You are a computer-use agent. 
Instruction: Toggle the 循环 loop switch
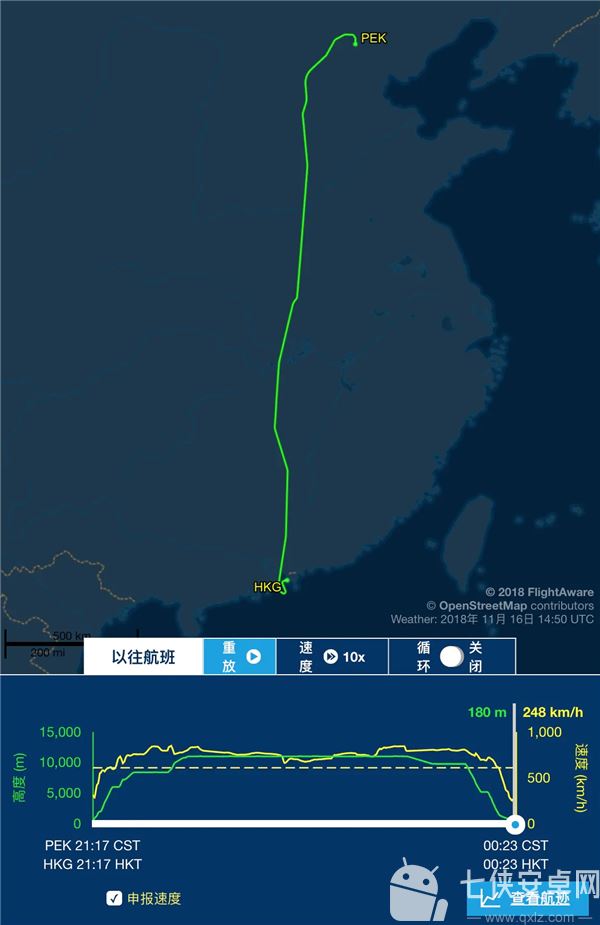coord(451,657)
